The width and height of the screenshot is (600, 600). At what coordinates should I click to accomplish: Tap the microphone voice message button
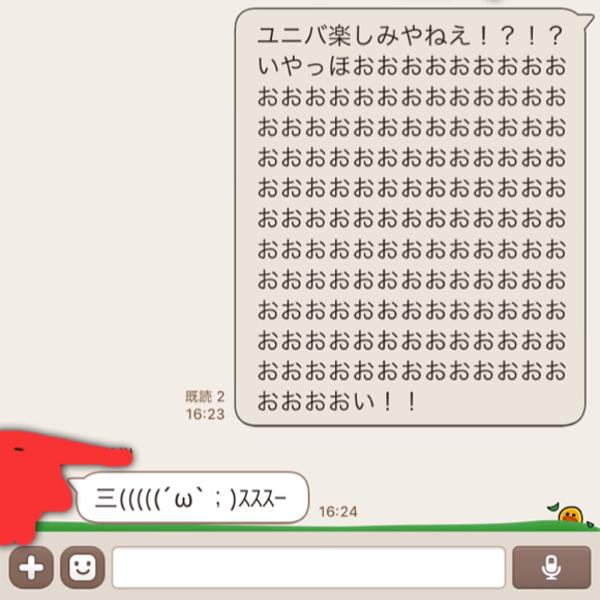[551, 568]
